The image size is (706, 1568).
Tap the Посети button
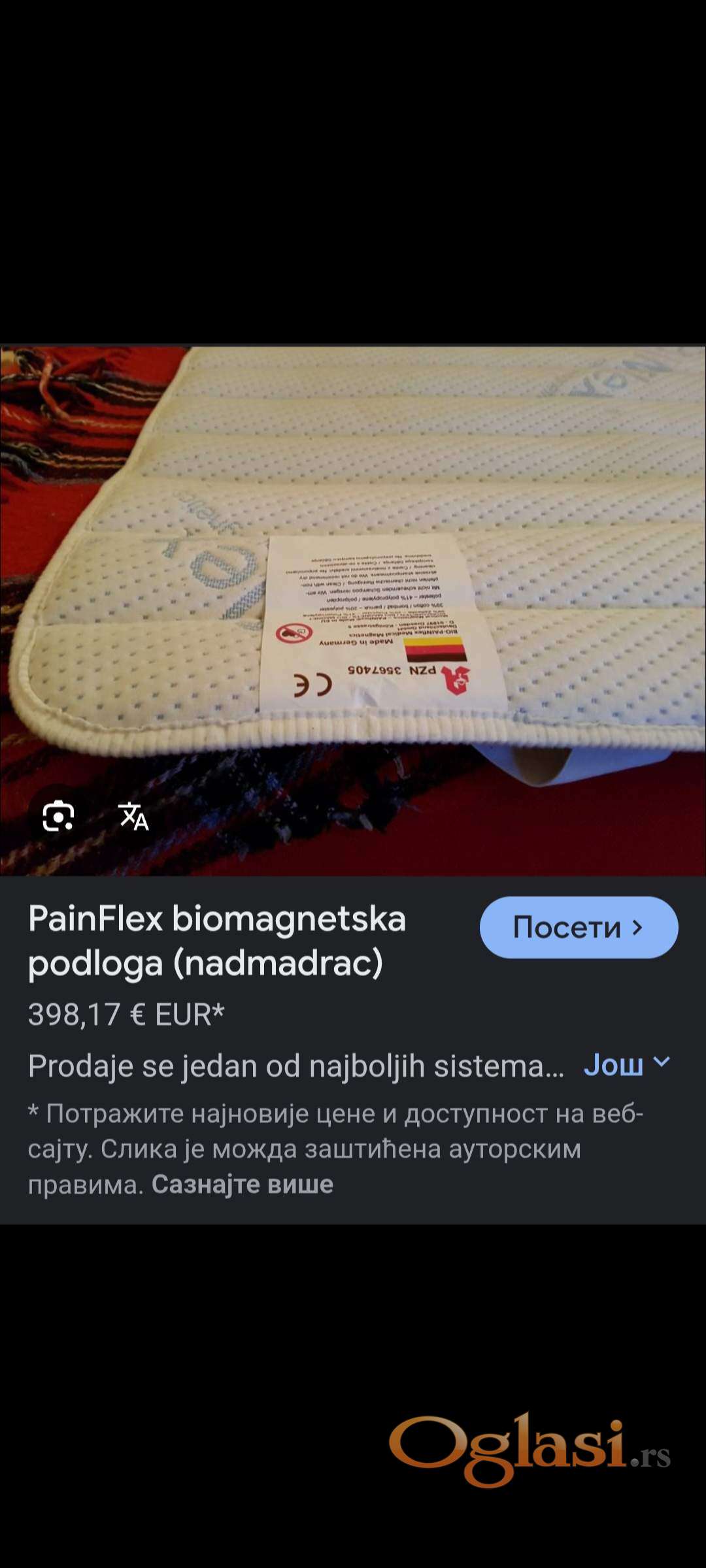pos(579,927)
